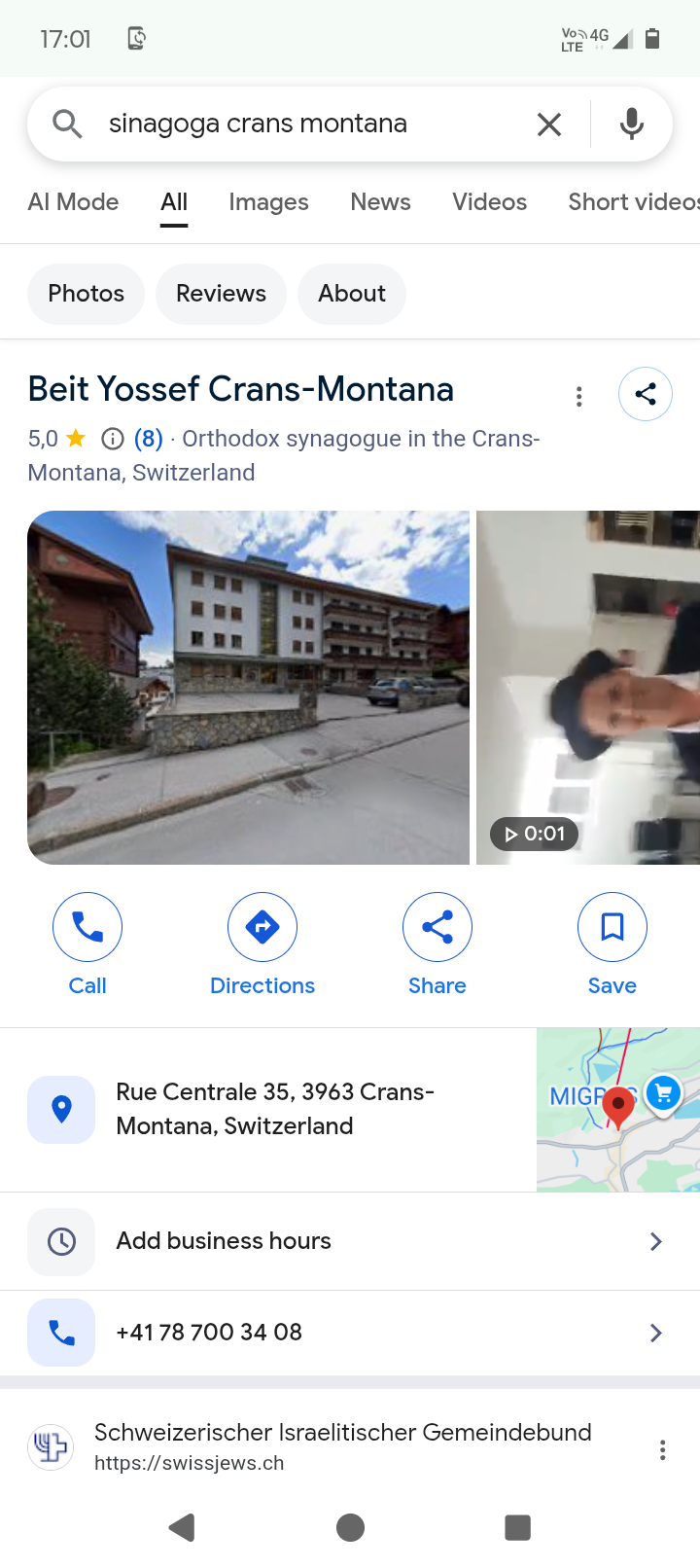Image resolution: width=700 pixels, height=1568 pixels.
Task: Switch to the Images tab
Action: click(x=268, y=202)
